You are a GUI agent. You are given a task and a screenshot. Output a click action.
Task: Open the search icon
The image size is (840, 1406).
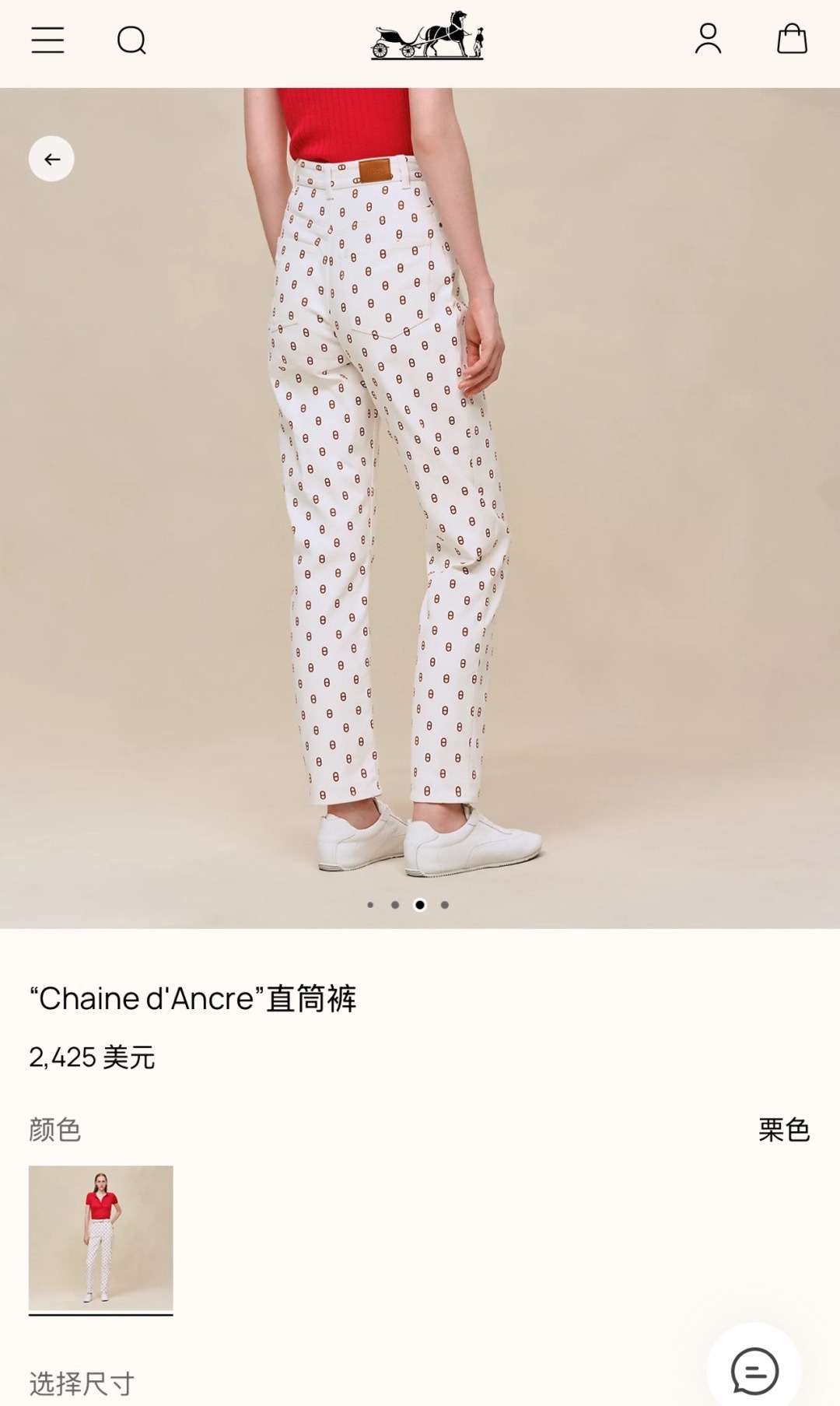point(131,40)
